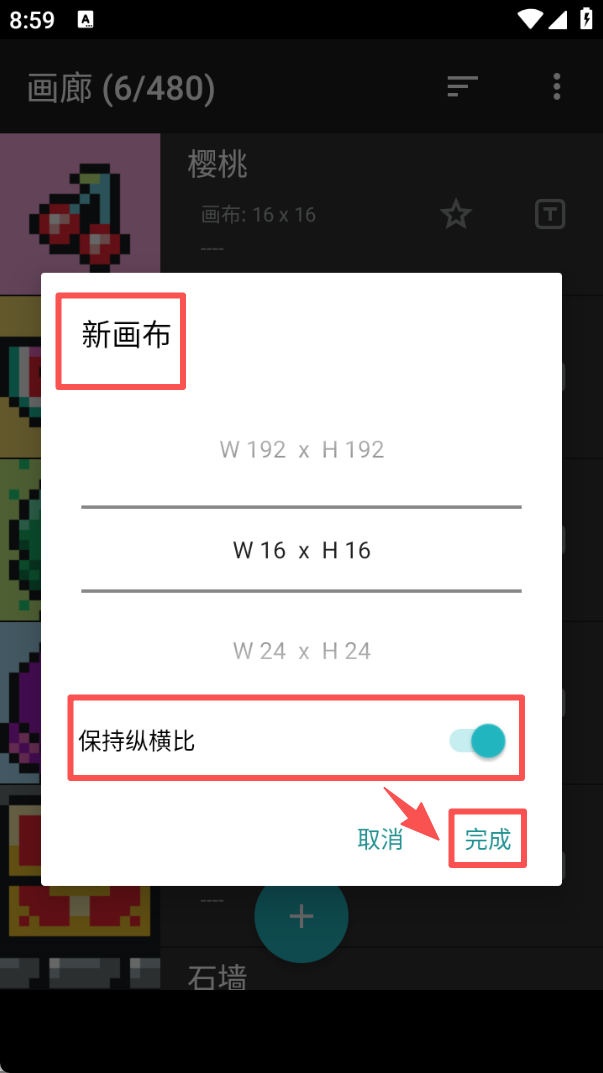
Task: Tap 完成 to confirm the new canvas
Action: 487,839
